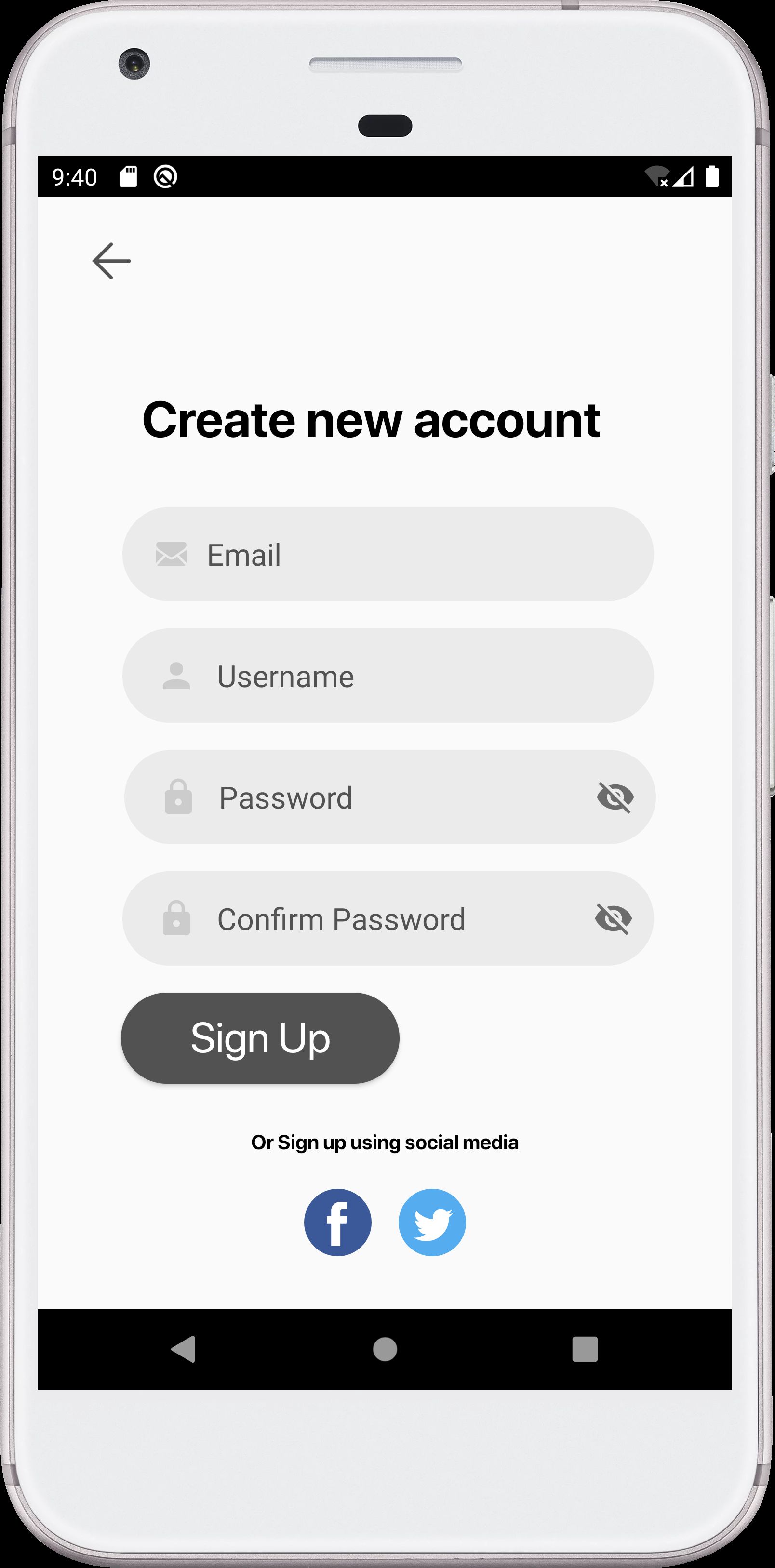Open recent apps from the navigation bar
This screenshot has height=1568, width=775.
[x=585, y=1349]
